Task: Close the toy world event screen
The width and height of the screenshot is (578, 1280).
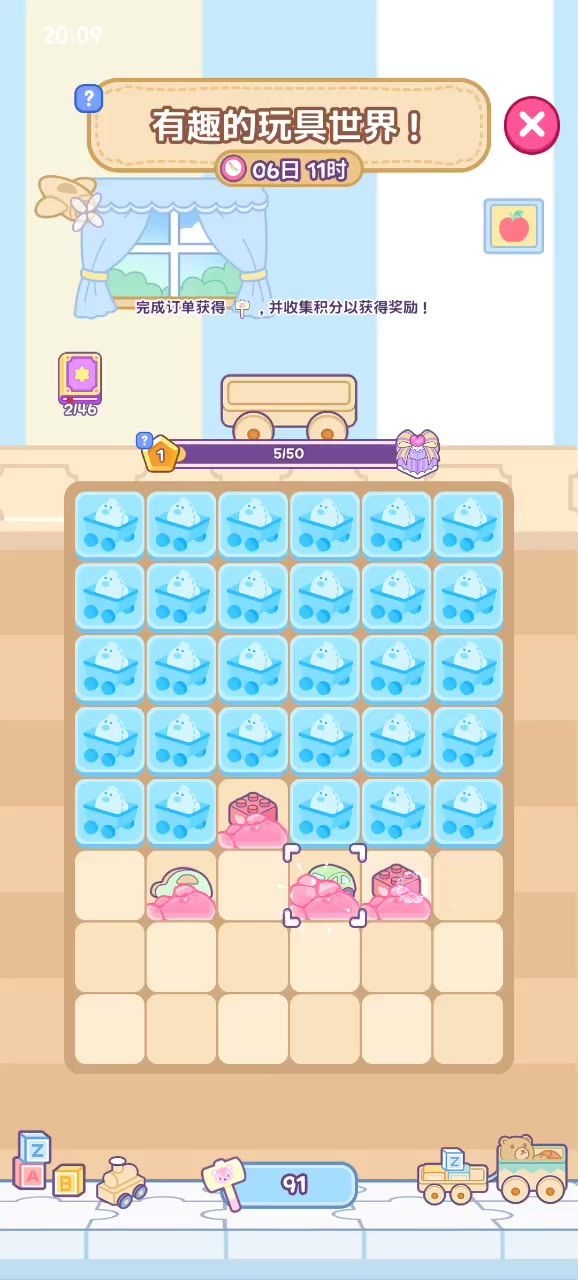Action: [531, 125]
